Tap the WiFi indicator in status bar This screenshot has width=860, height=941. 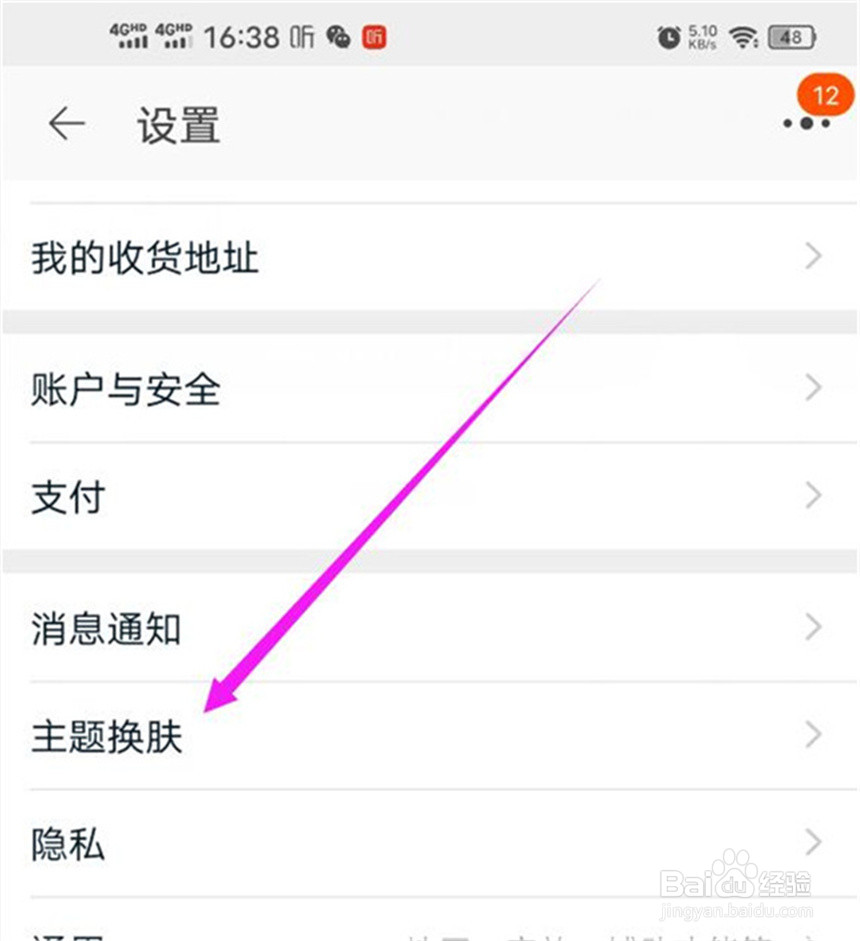(x=744, y=35)
